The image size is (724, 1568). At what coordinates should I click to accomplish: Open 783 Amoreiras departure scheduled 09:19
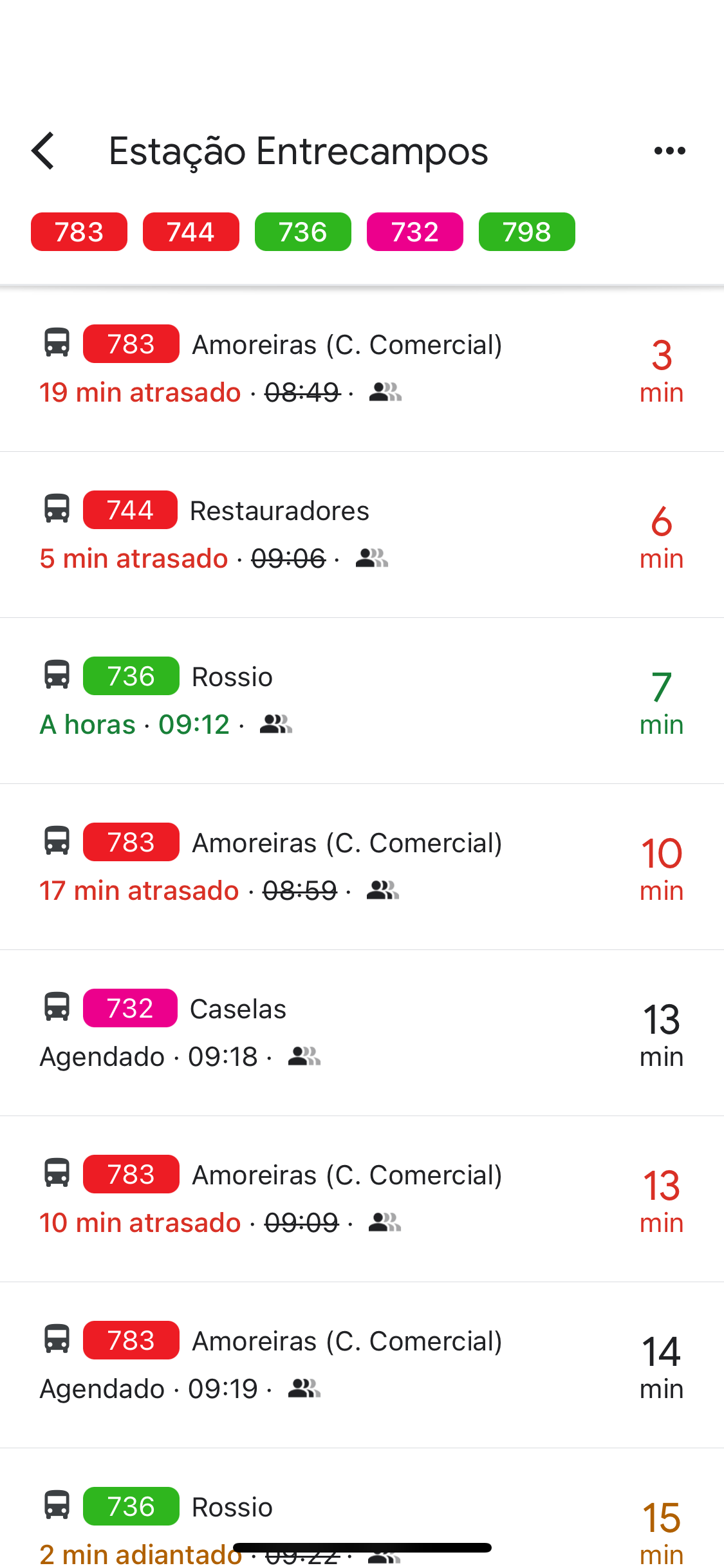click(362, 1365)
